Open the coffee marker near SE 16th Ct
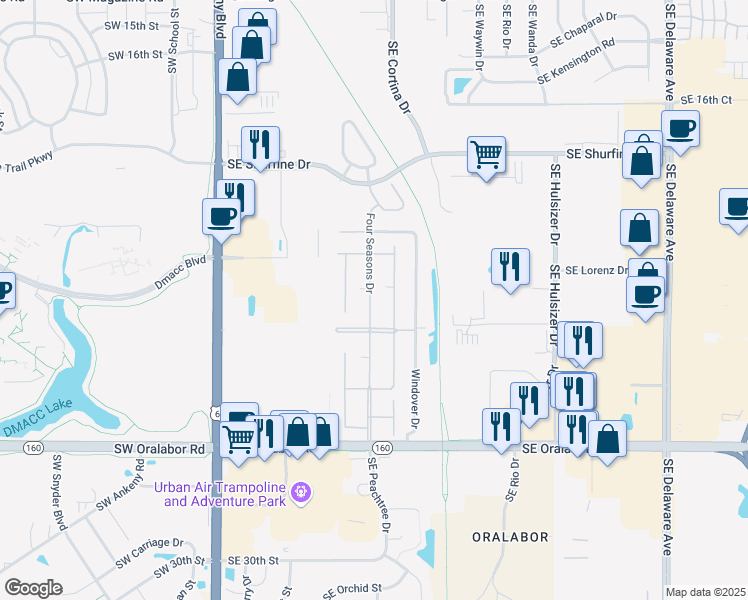The image size is (748, 600). pos(680,129)
